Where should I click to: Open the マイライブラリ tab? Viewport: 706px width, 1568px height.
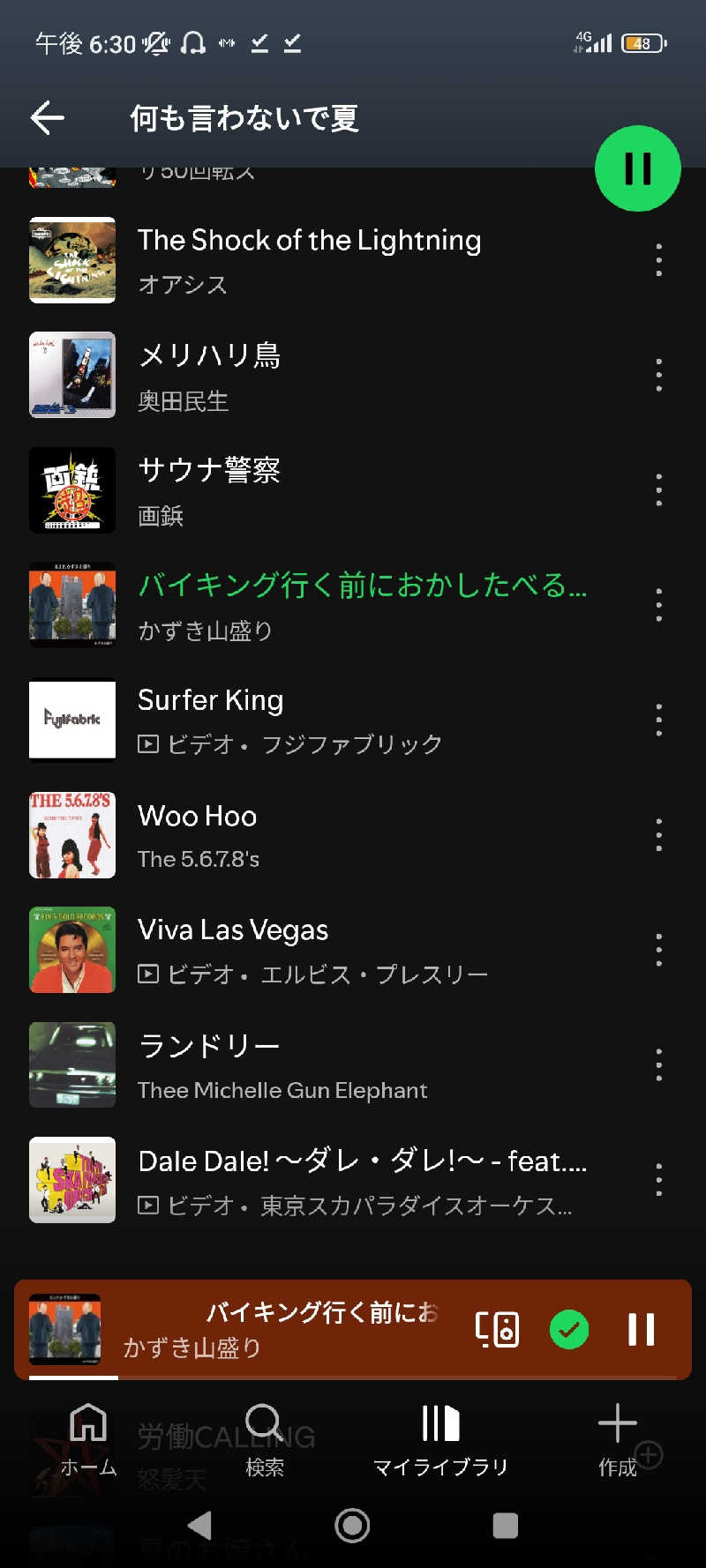[440, 1440]
